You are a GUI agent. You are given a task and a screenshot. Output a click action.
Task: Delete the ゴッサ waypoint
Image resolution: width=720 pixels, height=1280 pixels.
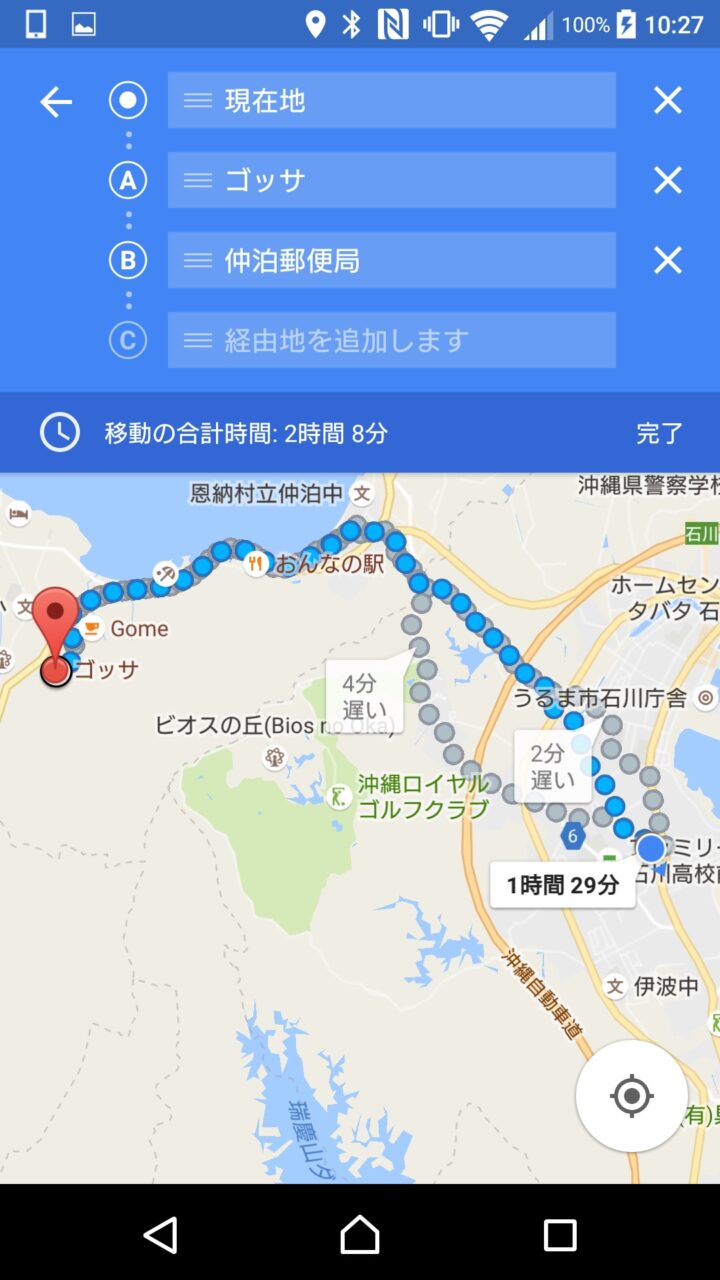pyautogui.click(x=667, y=180)
